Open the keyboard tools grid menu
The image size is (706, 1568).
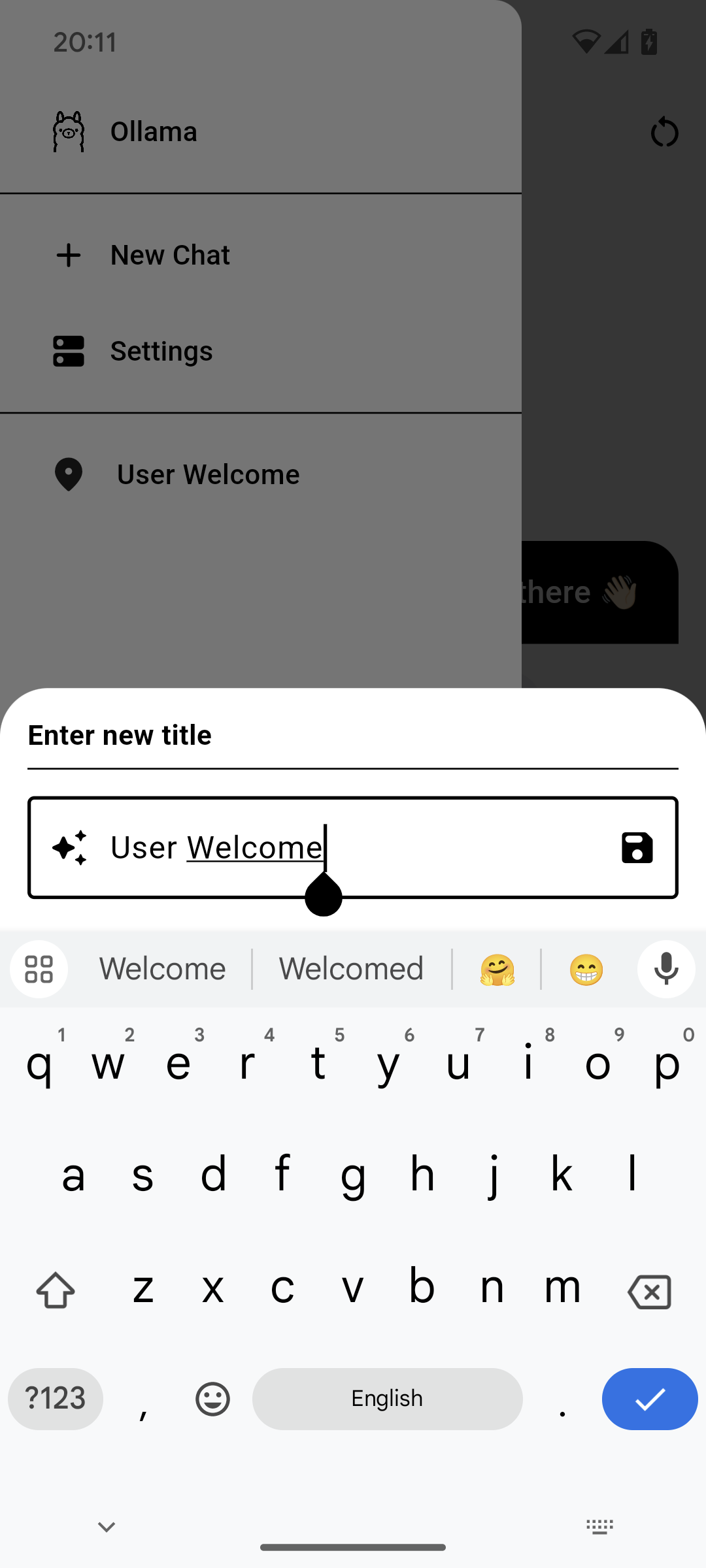(x=39, y=969)
